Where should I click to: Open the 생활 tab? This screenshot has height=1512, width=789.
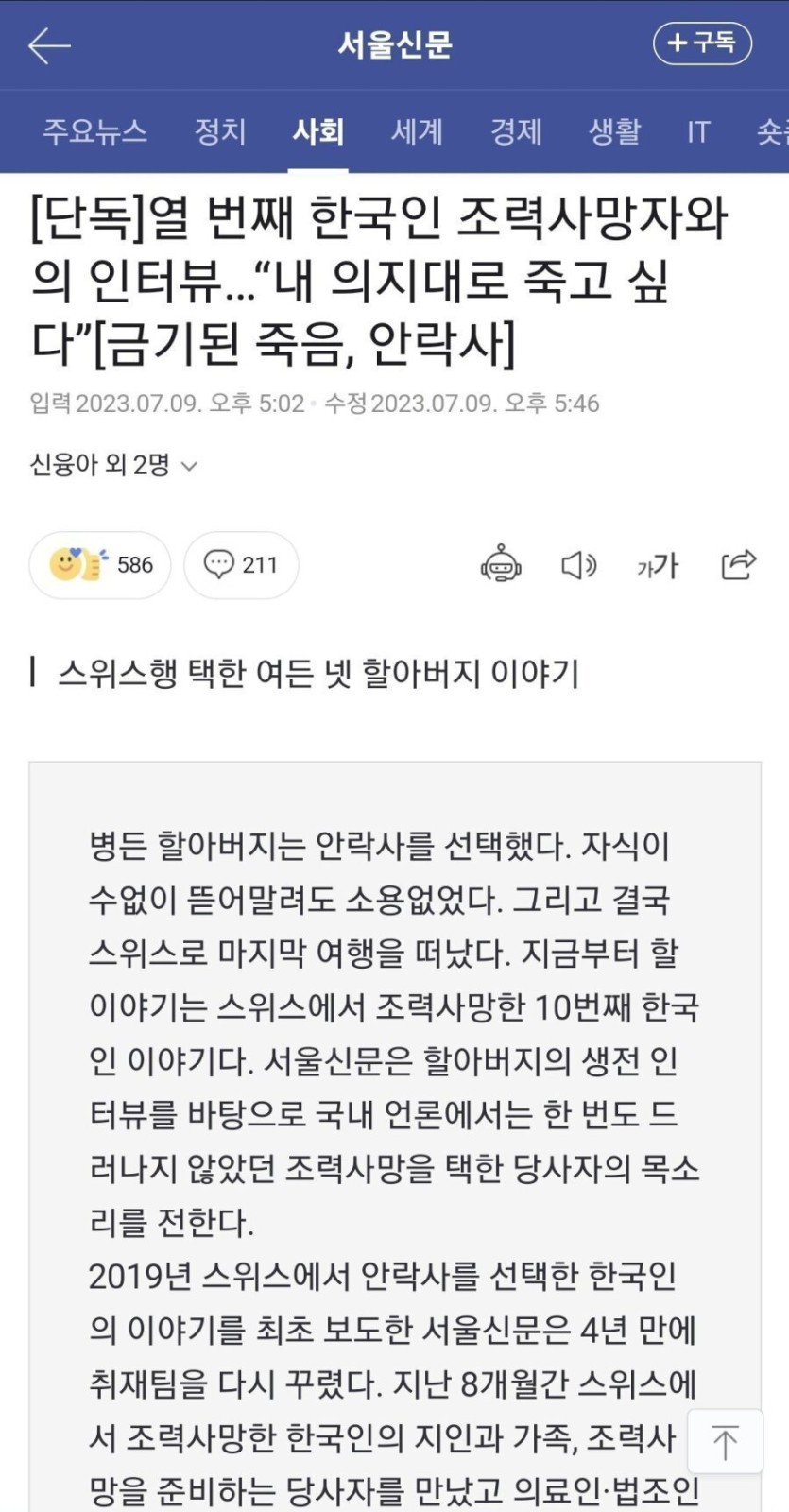(614, 131)
